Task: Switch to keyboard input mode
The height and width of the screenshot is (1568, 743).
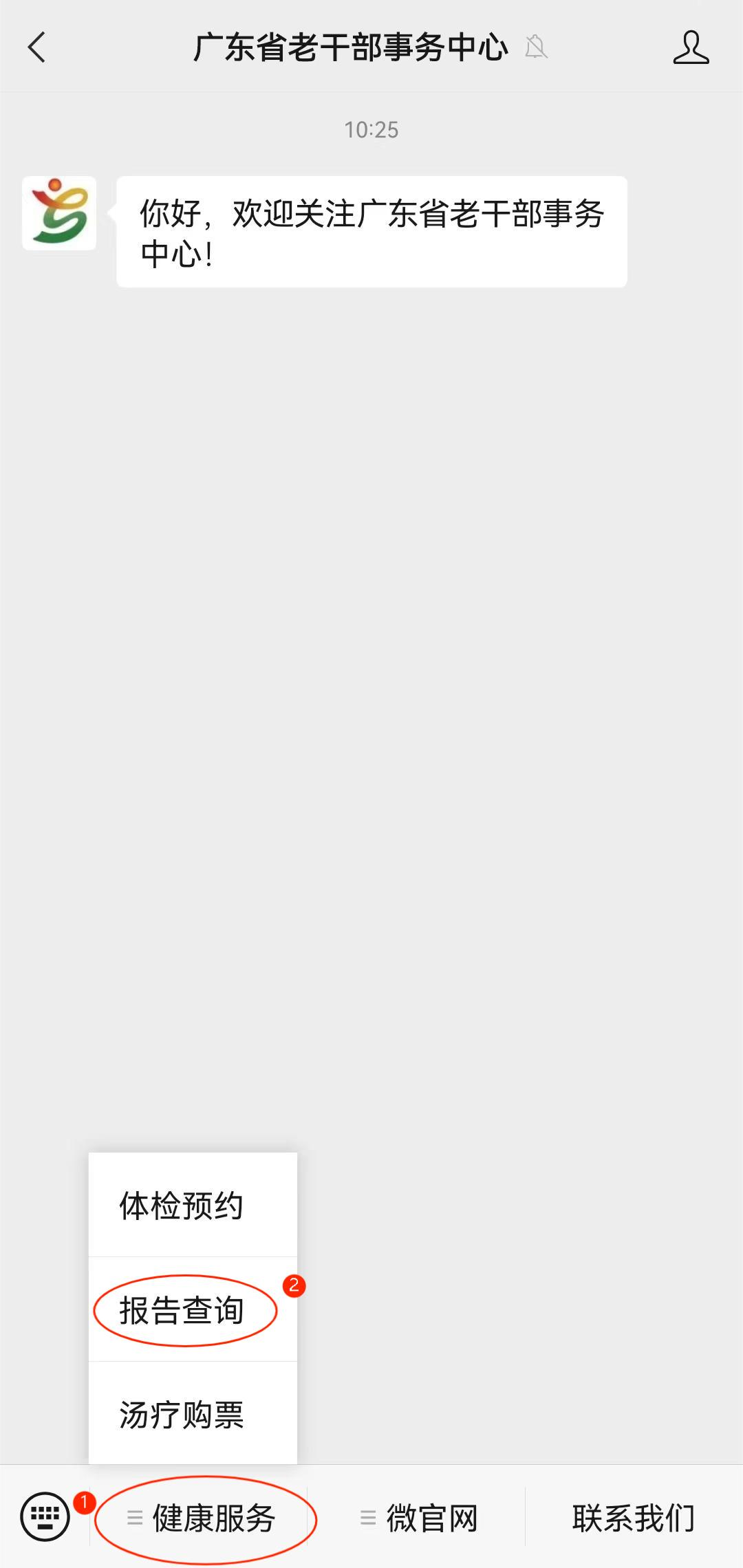Action: click(45, 1516)
